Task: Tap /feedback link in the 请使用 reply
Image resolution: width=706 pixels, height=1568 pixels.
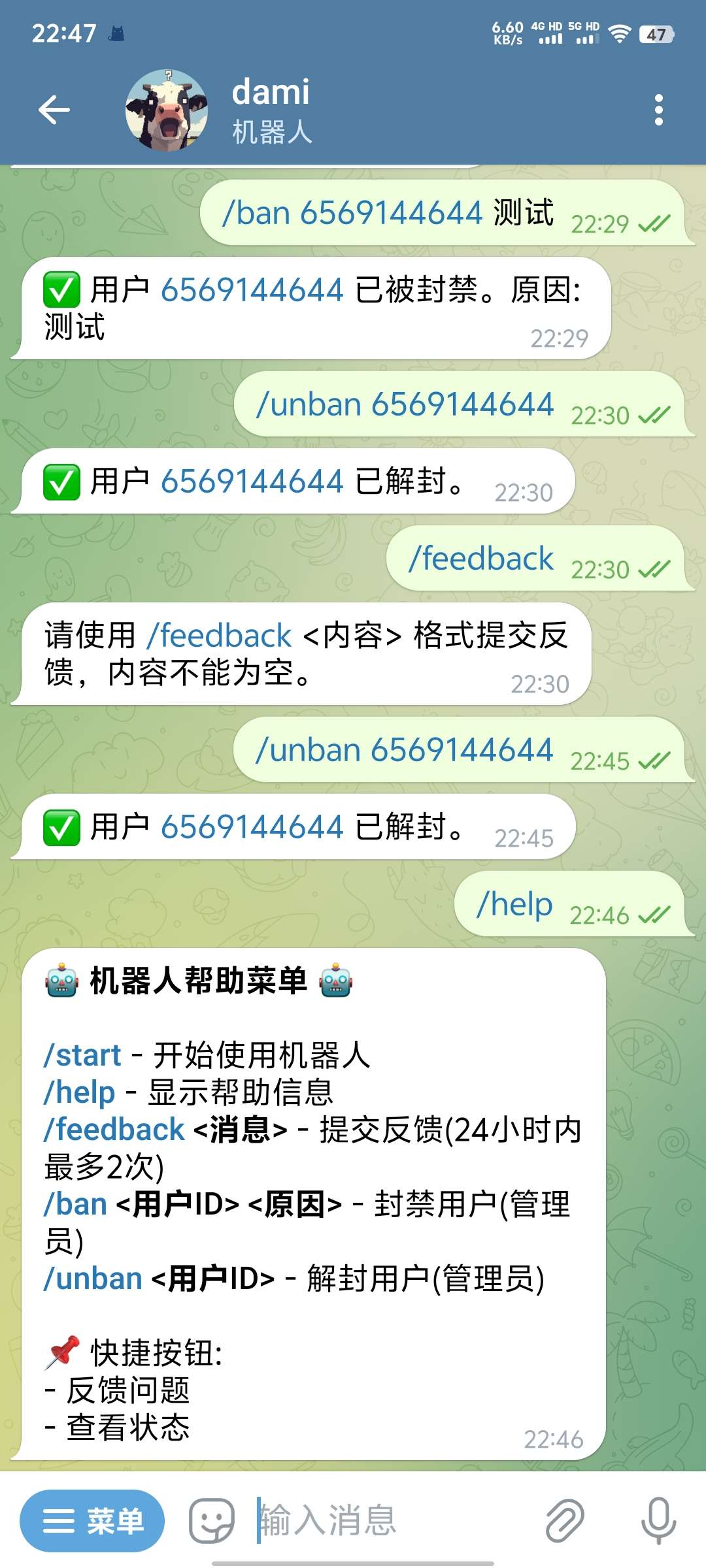Action: click(x=219, y=635)
